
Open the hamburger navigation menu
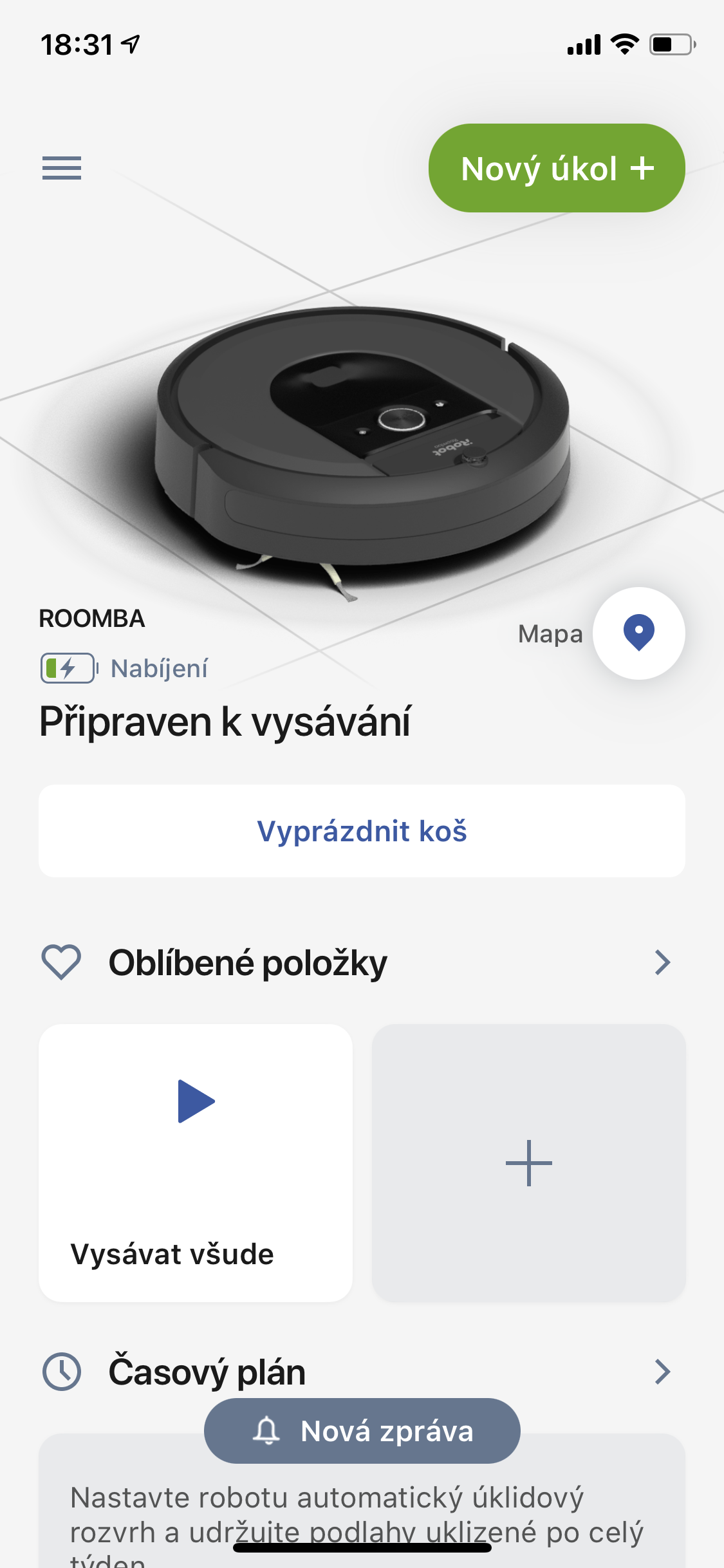[62, 167]
